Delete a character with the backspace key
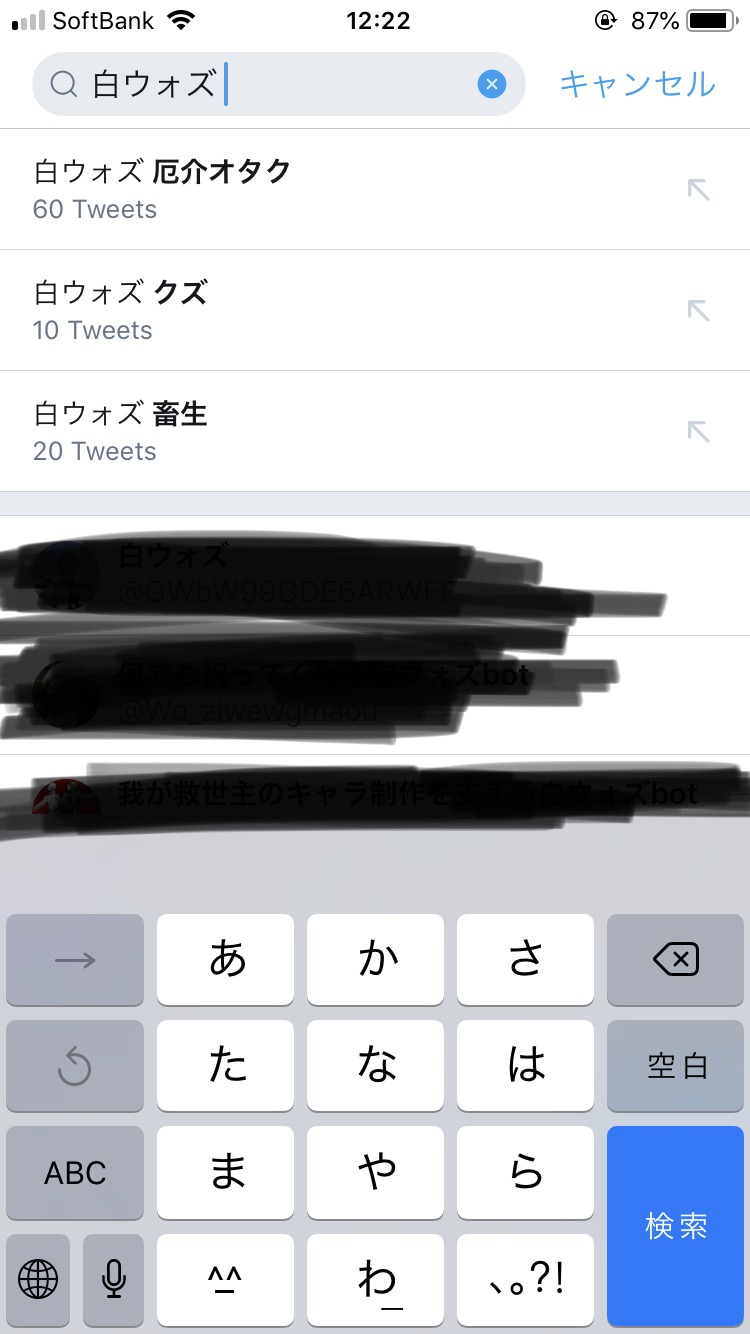The width and height of the screenshot is (750, 1334). pyautogui.click(x=676, y=960)
